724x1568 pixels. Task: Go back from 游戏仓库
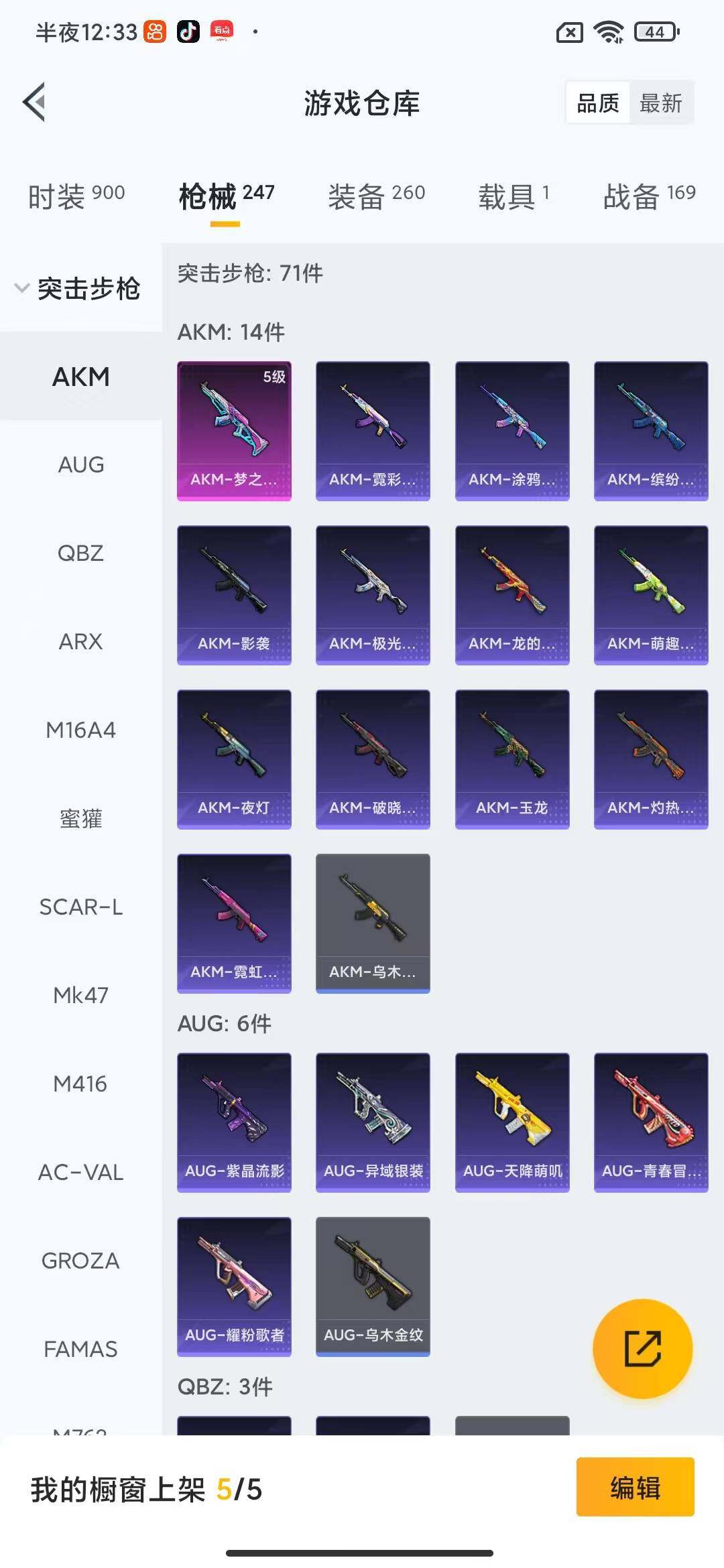coord(35,103)
